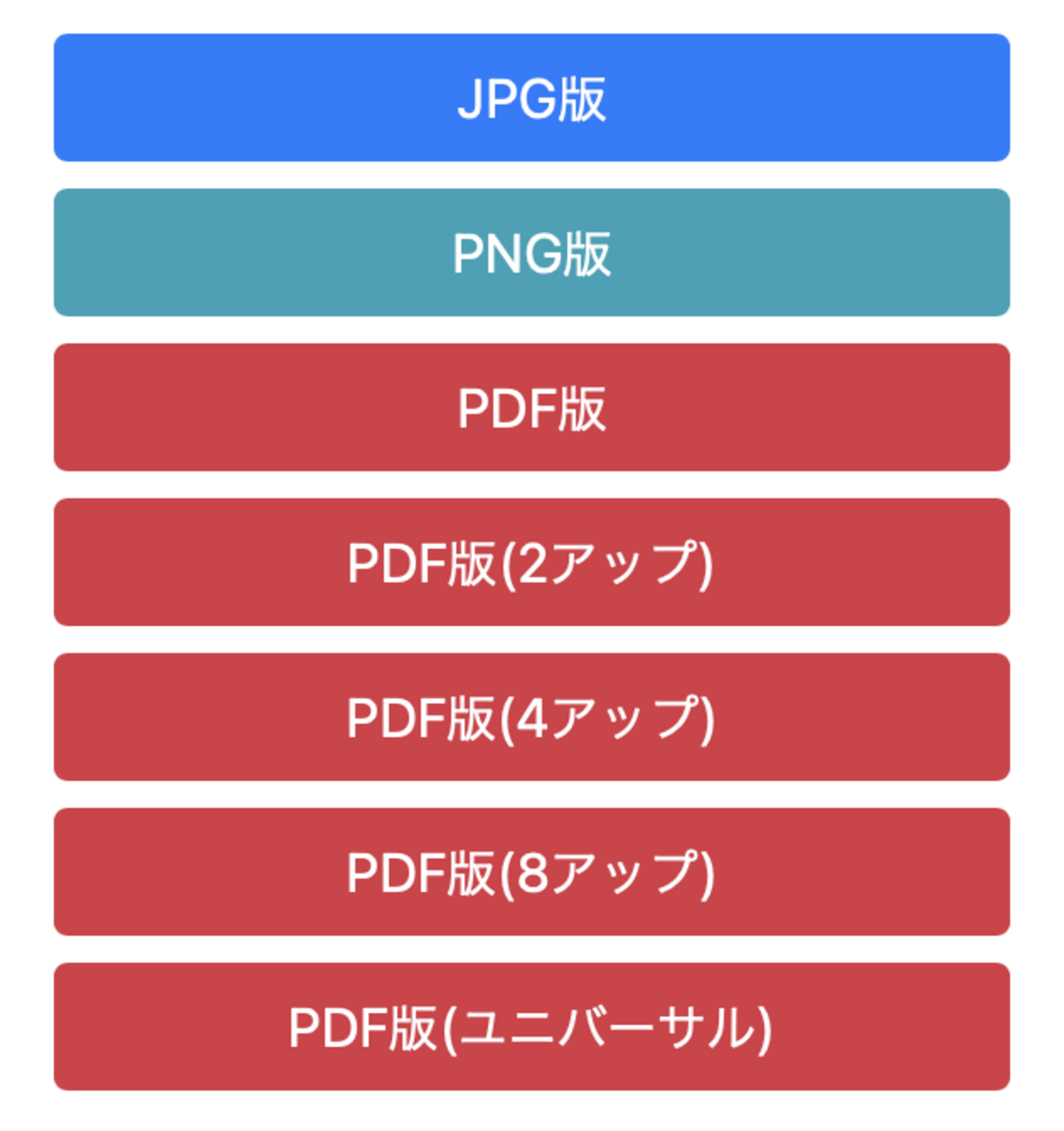Screen dimensions: 1064x1131
Task: Select the PDF版(4アップ) button
Action: 532,717
